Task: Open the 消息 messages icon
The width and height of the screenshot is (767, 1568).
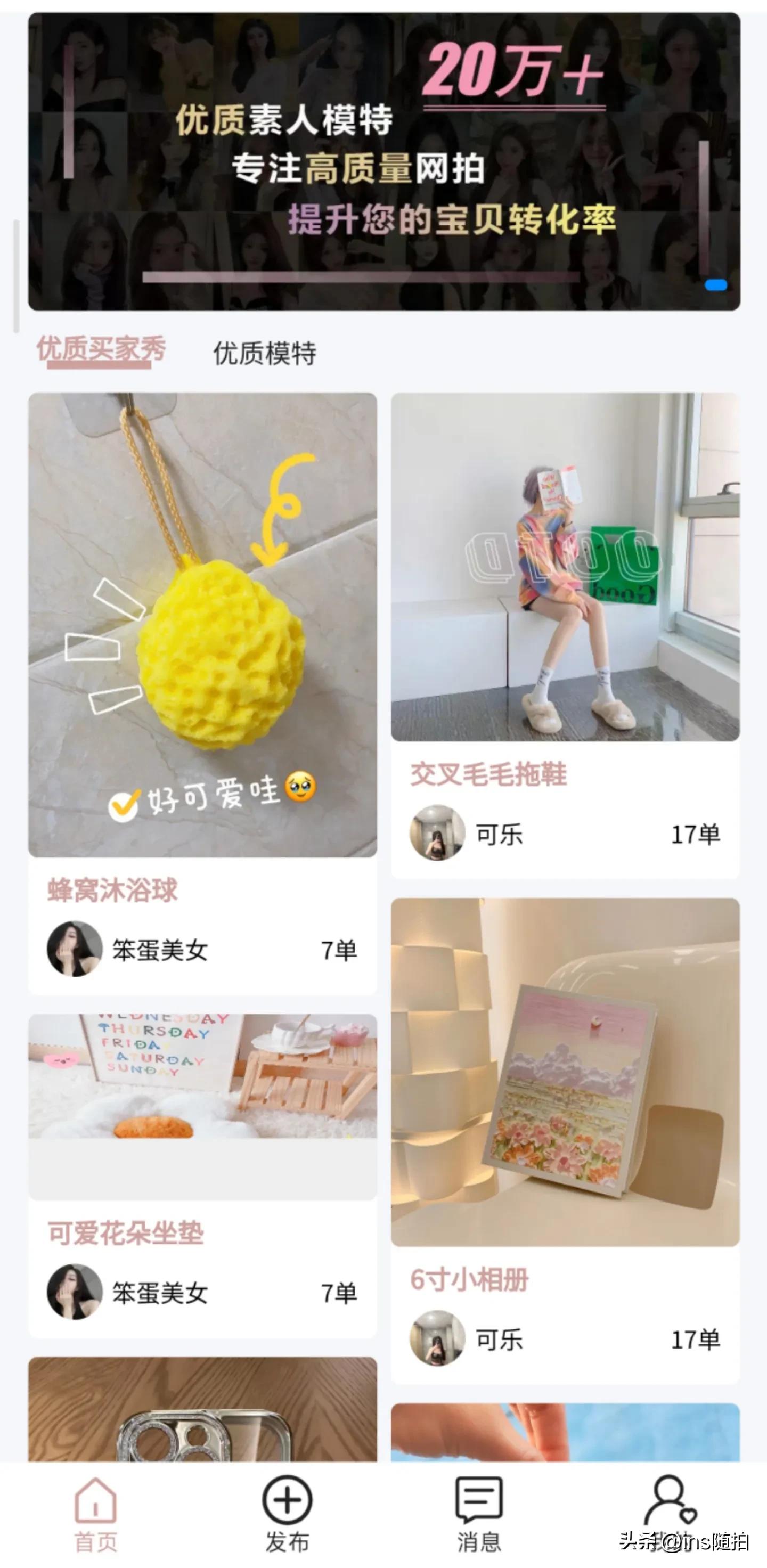Action: pyautogui.click(x=481, y=1497)
